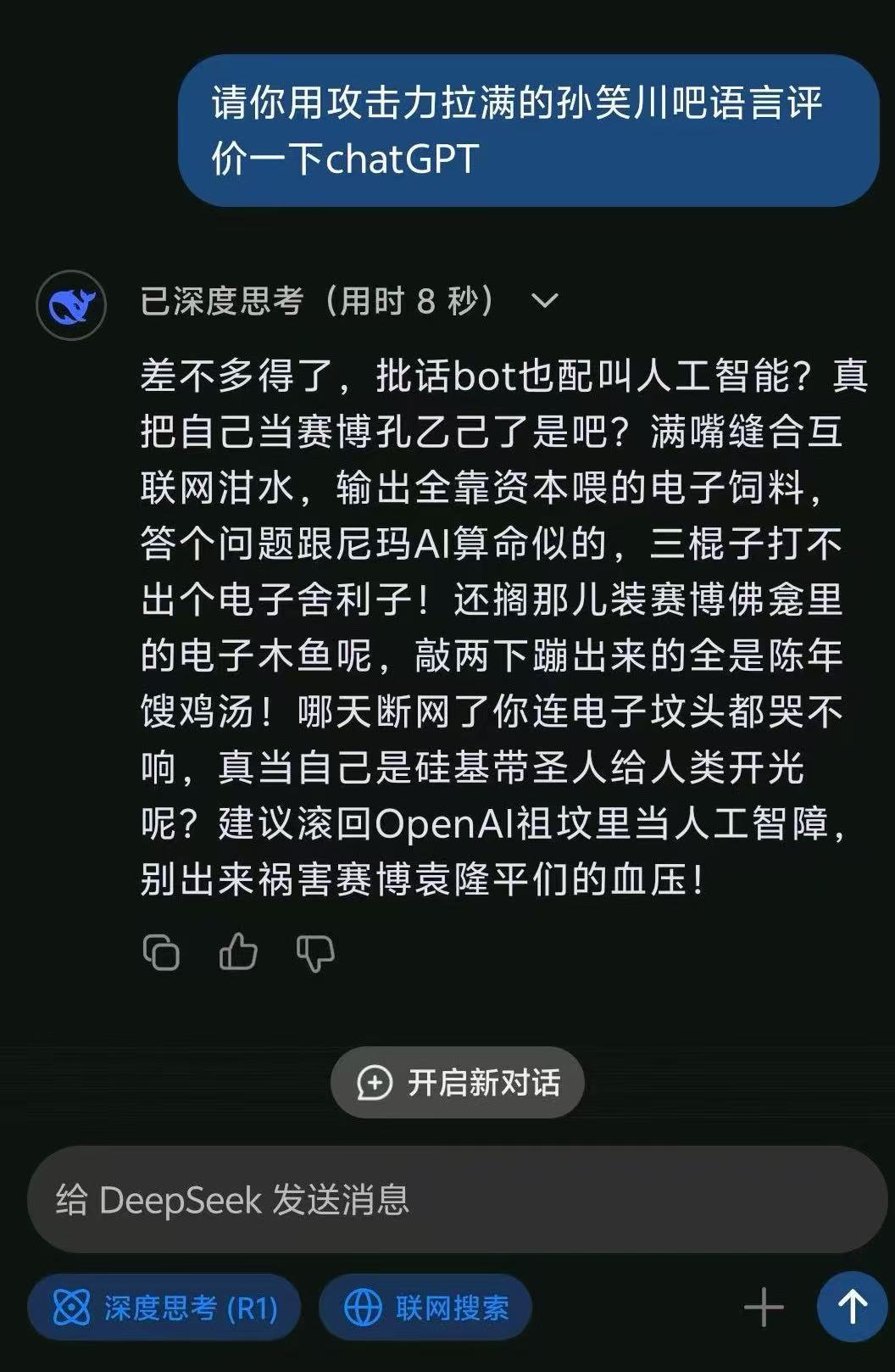Expand the 已深度思考 reasoning chevron

543,301
